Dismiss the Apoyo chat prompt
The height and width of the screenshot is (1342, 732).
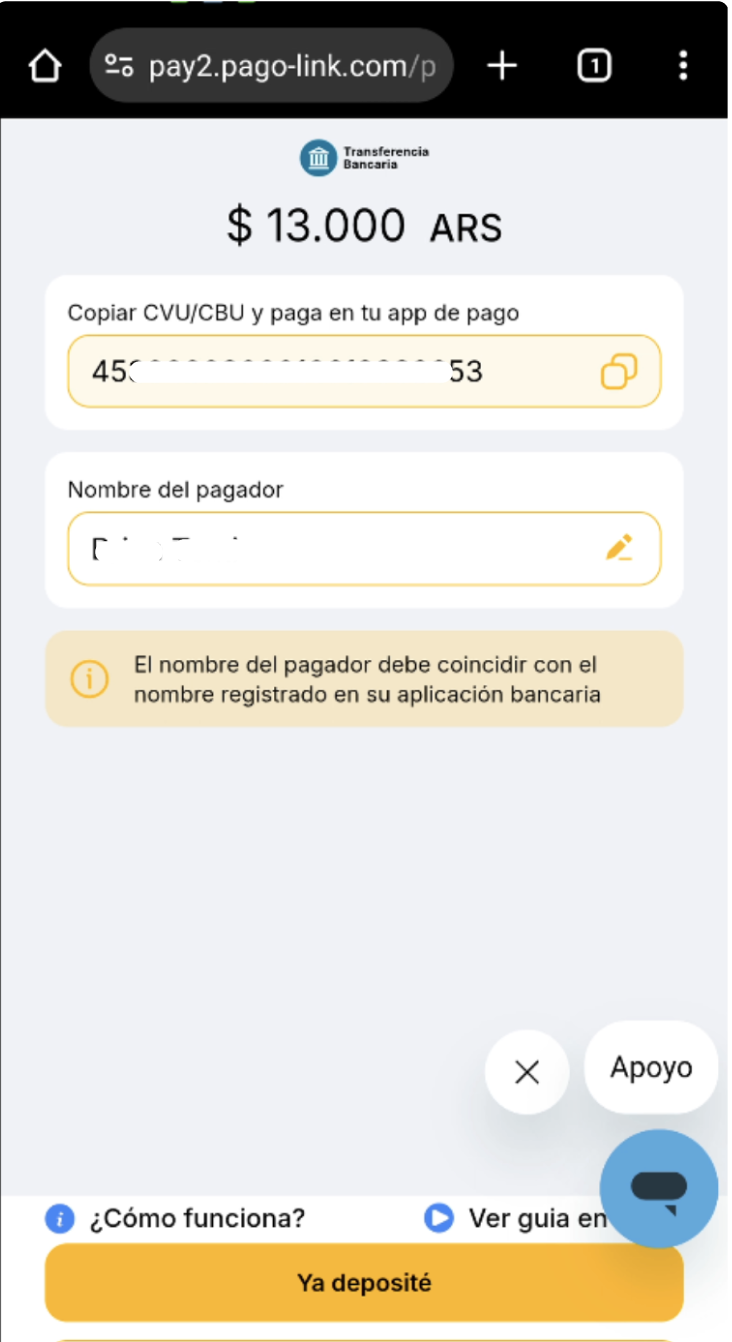[x=527, y=1072]
